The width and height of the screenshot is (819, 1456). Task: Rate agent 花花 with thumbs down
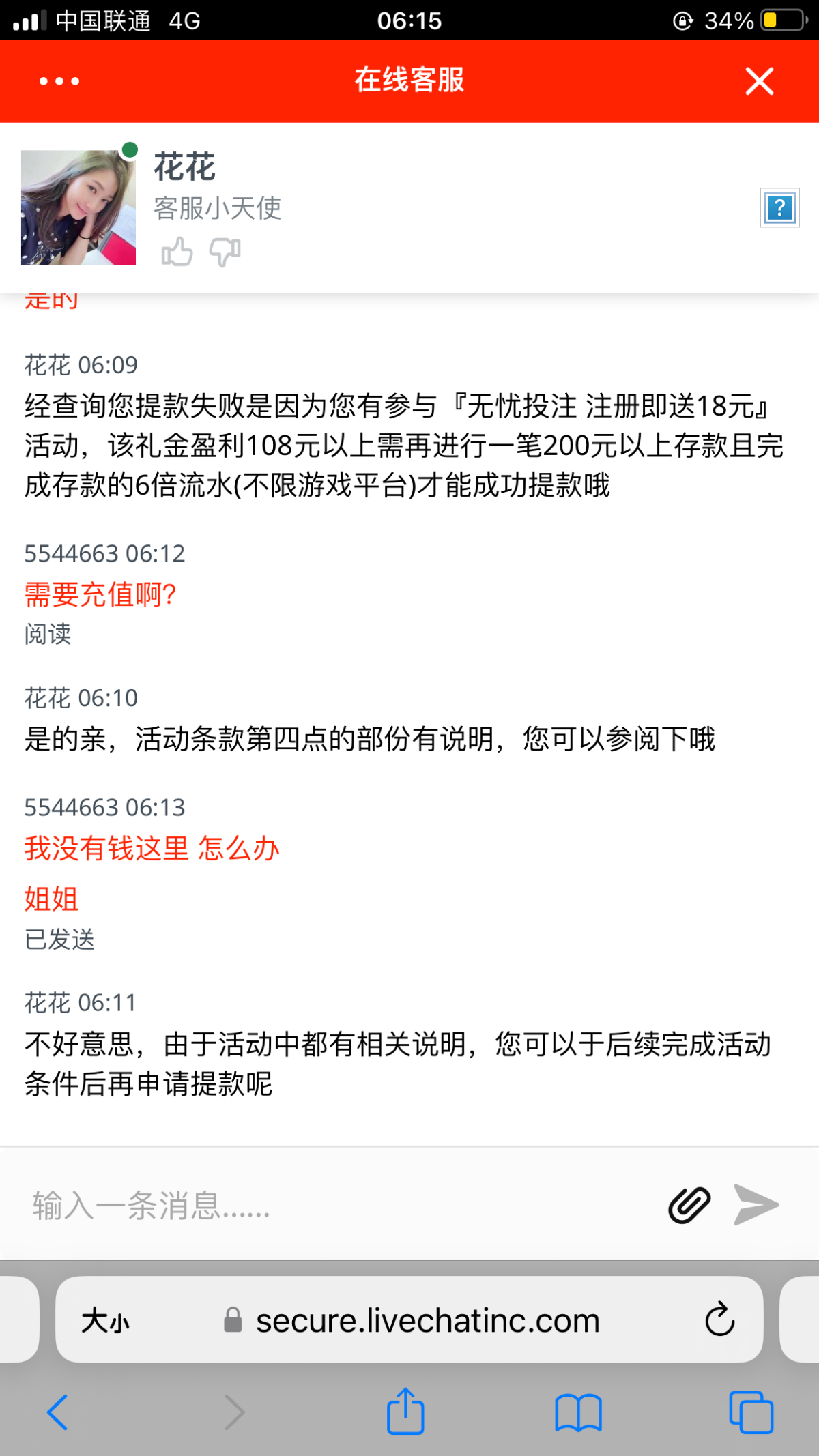click(225, 252)
